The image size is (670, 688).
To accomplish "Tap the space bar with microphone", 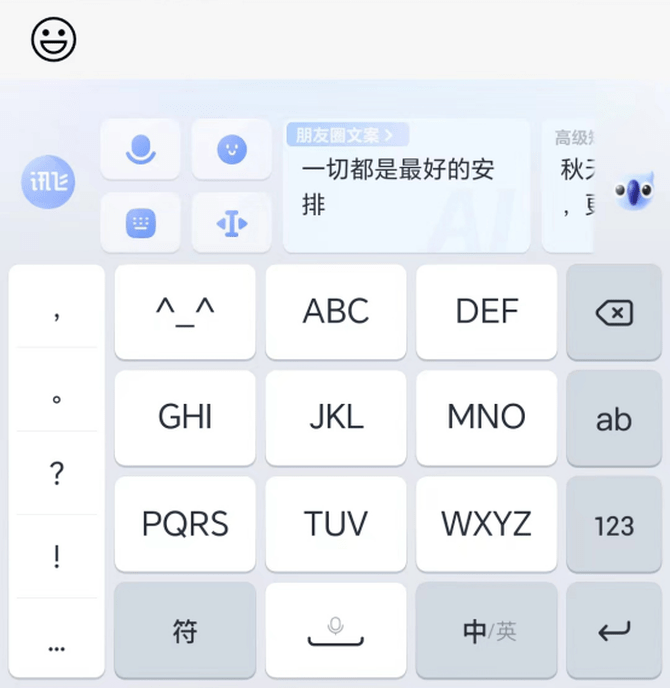I will 336,631.
